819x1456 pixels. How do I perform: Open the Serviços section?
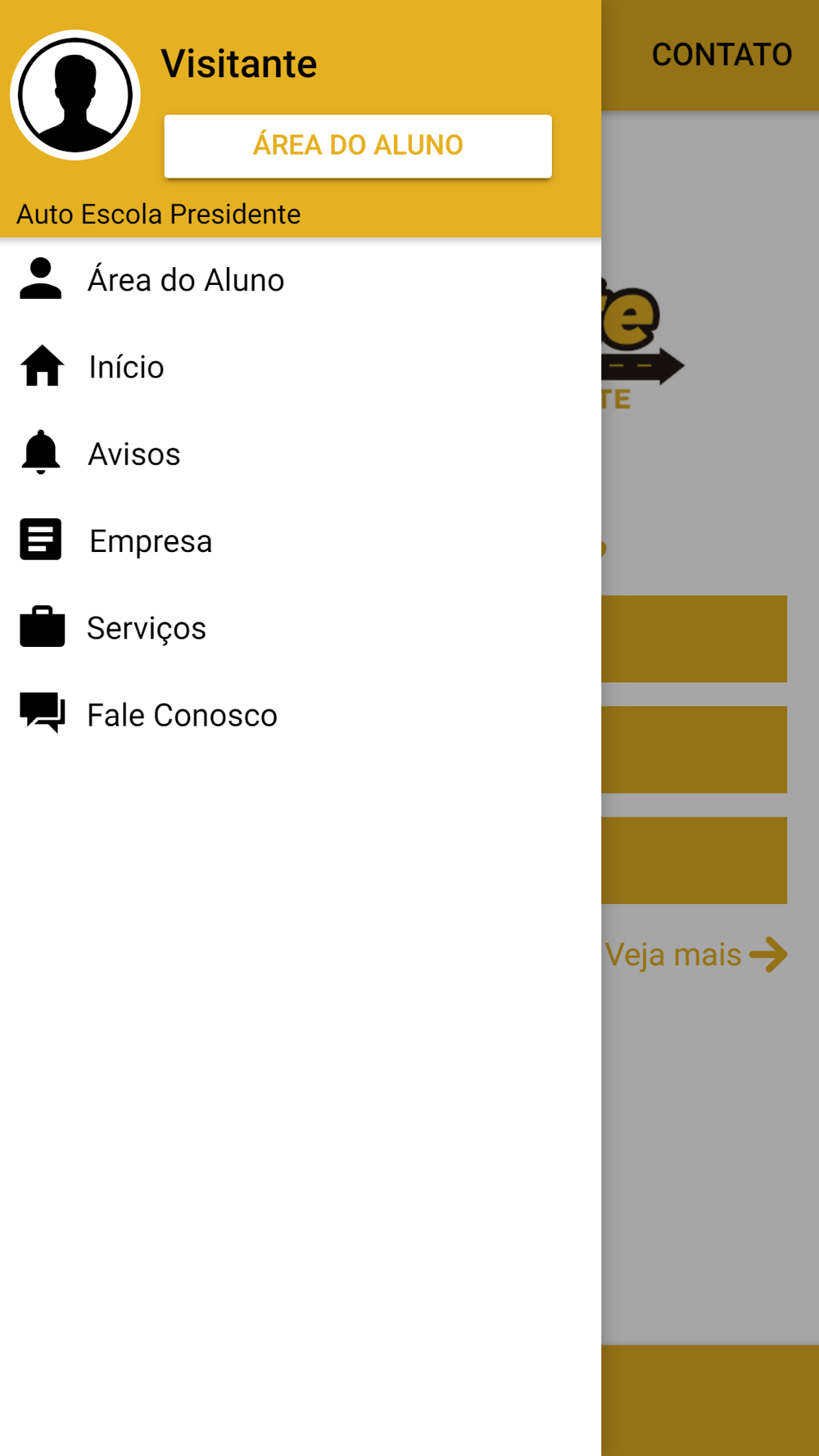tap(301, 628)
